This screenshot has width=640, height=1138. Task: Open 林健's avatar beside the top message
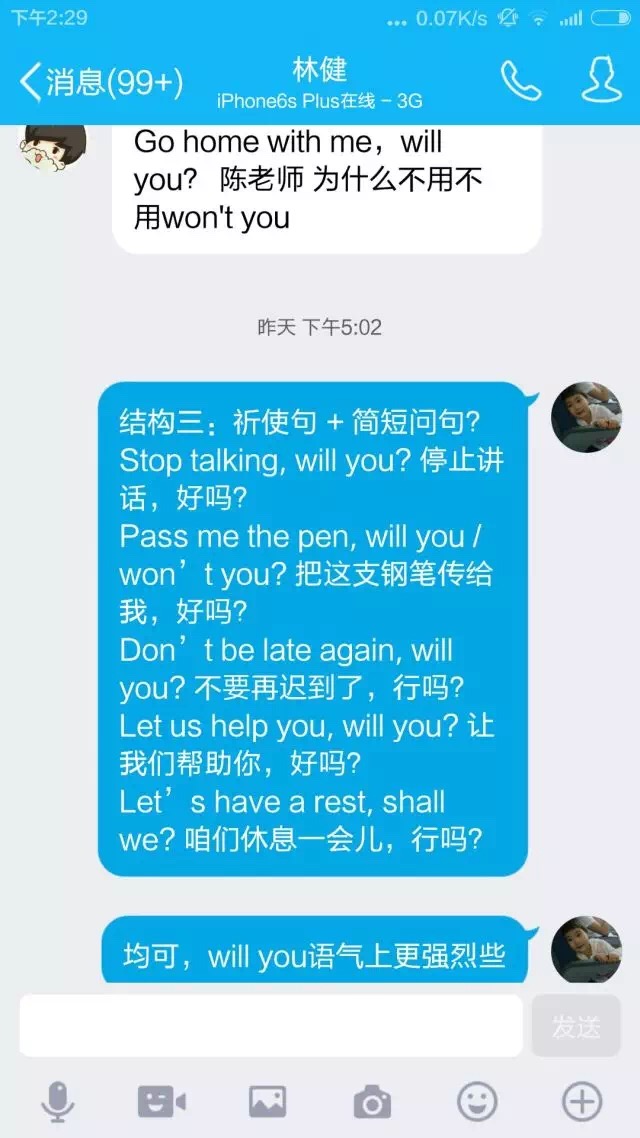pyautogui.click(x=53, y=146)
